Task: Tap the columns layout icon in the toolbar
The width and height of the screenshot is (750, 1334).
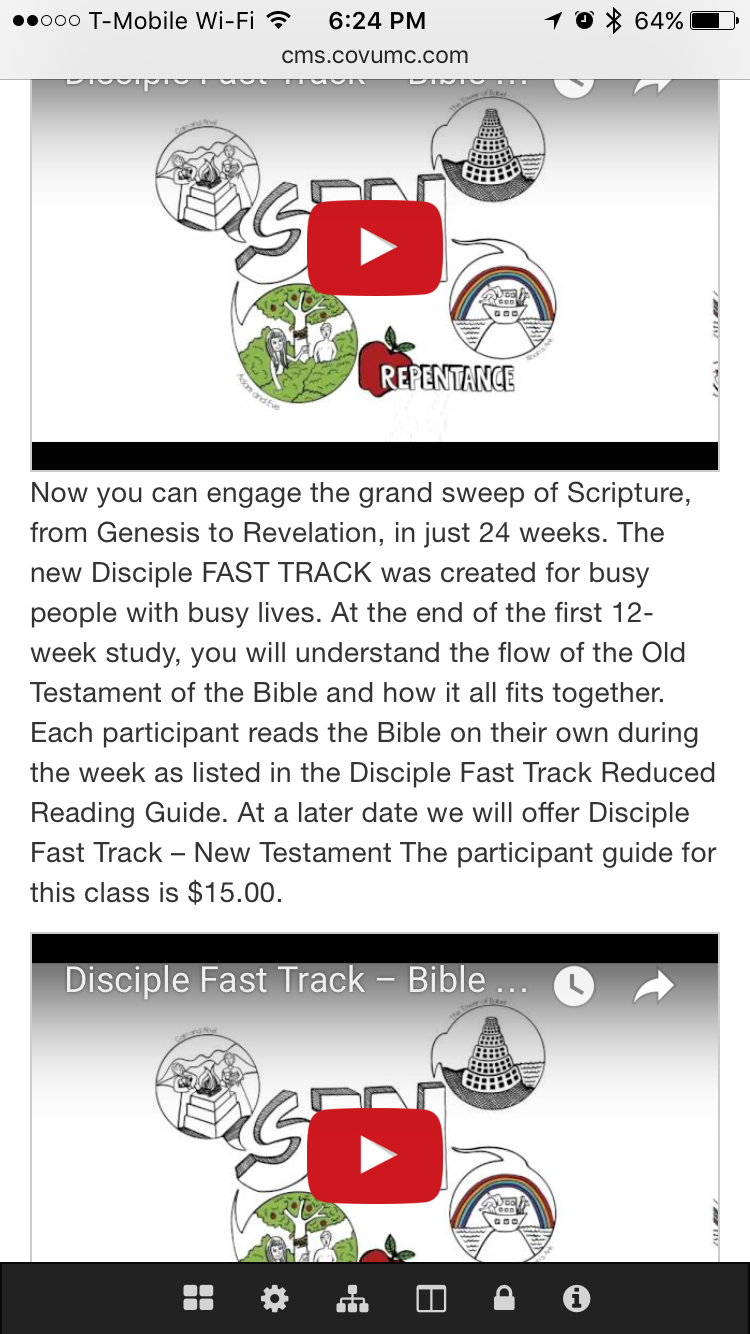Action: (430, 1298)
